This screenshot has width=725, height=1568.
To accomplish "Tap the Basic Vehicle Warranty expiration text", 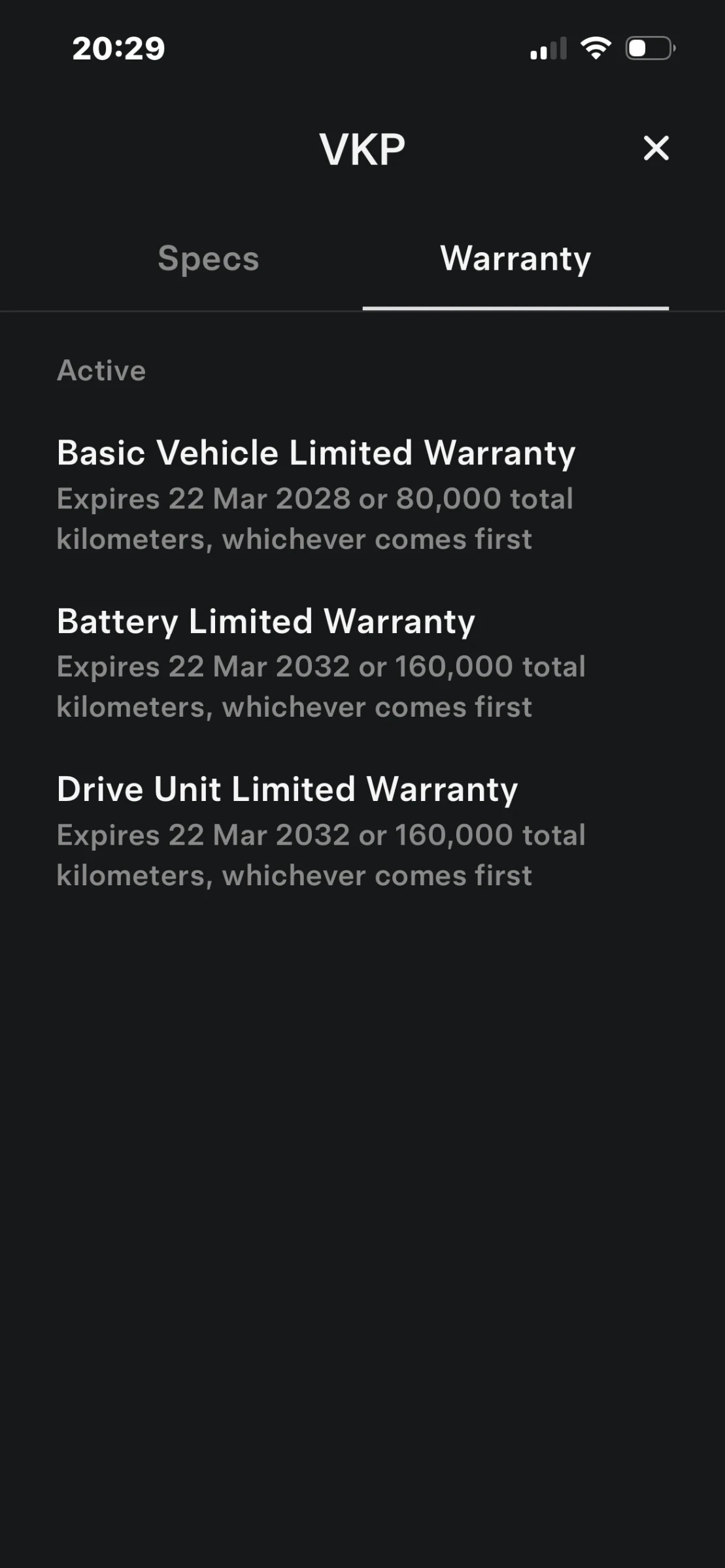I will [316, 519].
